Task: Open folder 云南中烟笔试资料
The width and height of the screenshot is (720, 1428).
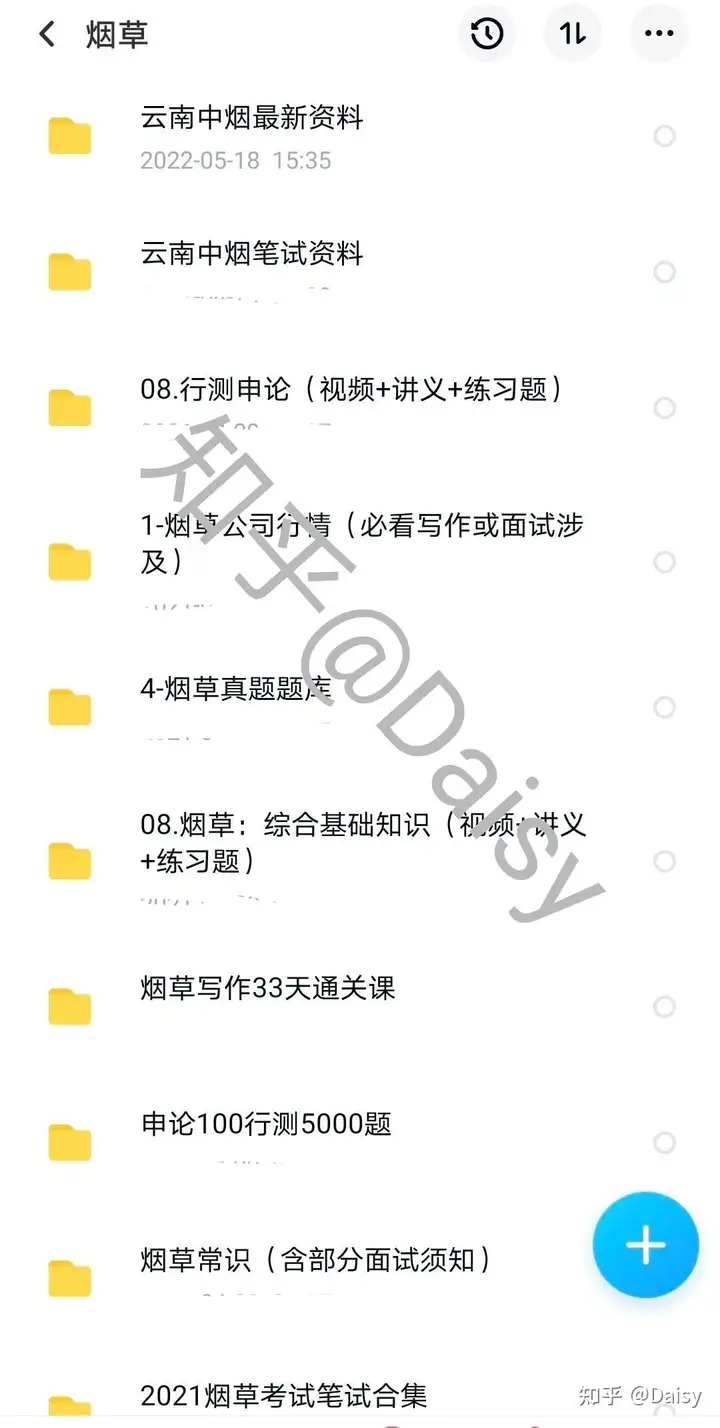Action: pyautogui.click(x=252, y=254)
